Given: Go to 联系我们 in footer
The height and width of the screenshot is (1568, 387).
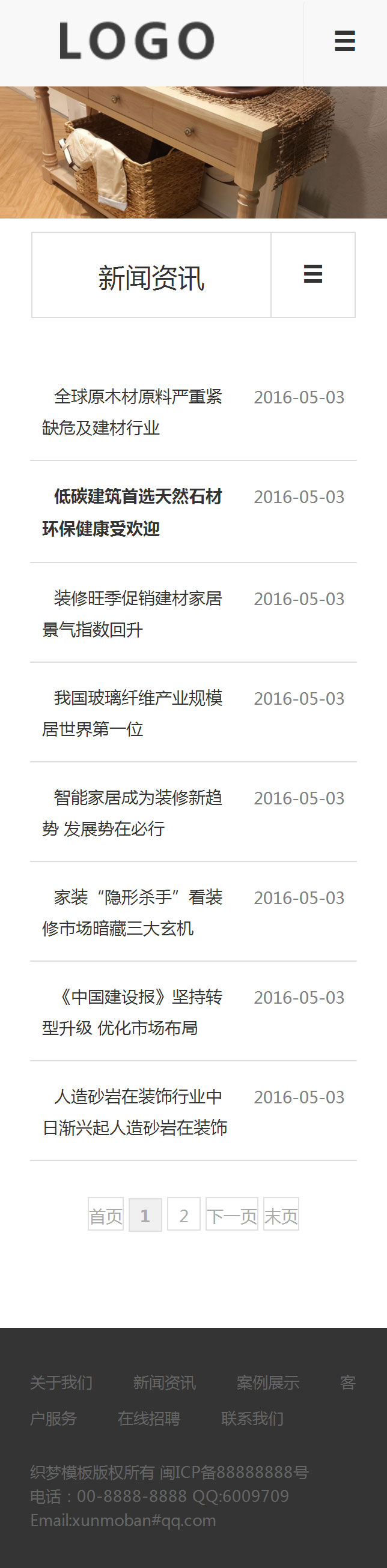Looking at the screenshot, I should [252, 1419].
